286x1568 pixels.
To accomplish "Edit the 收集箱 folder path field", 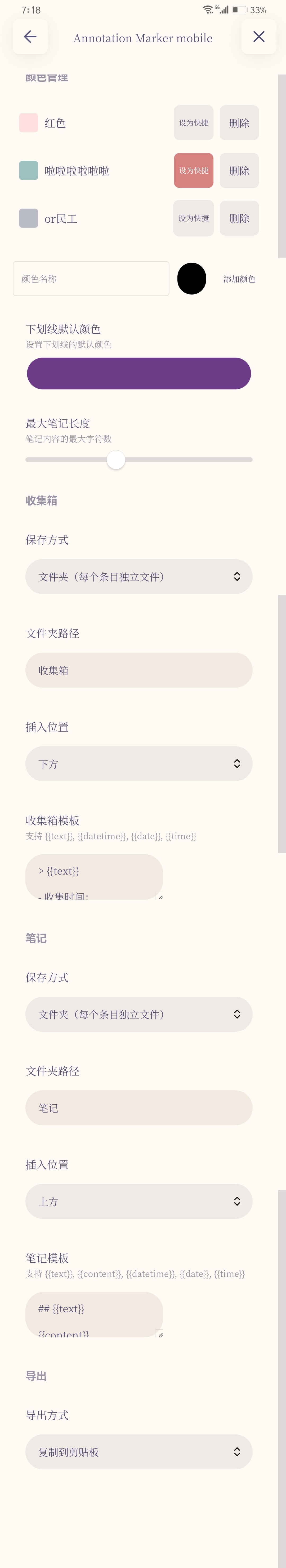I will pos(139,670).
